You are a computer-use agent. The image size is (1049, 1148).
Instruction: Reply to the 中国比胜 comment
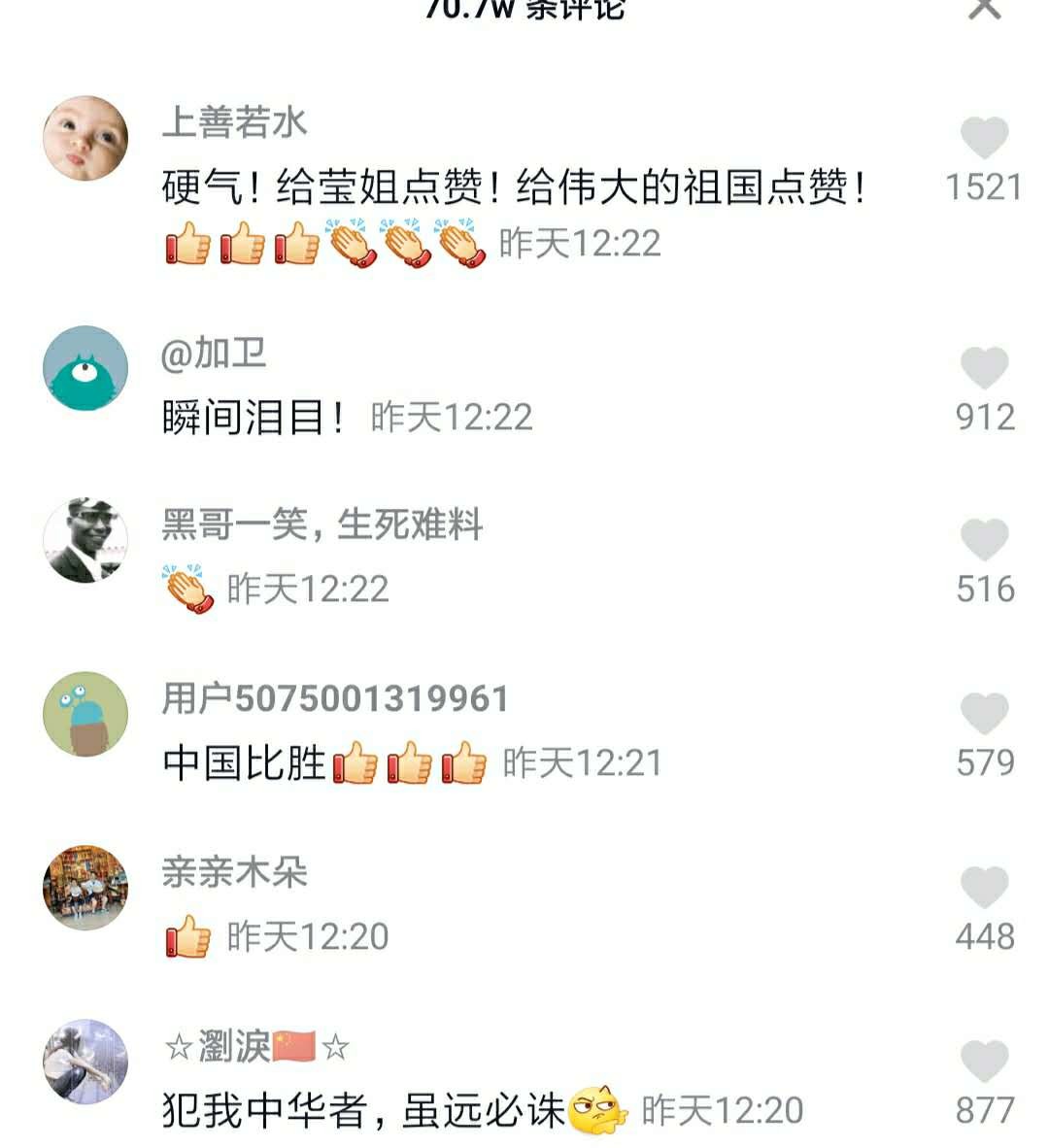(x=243, y=763)
